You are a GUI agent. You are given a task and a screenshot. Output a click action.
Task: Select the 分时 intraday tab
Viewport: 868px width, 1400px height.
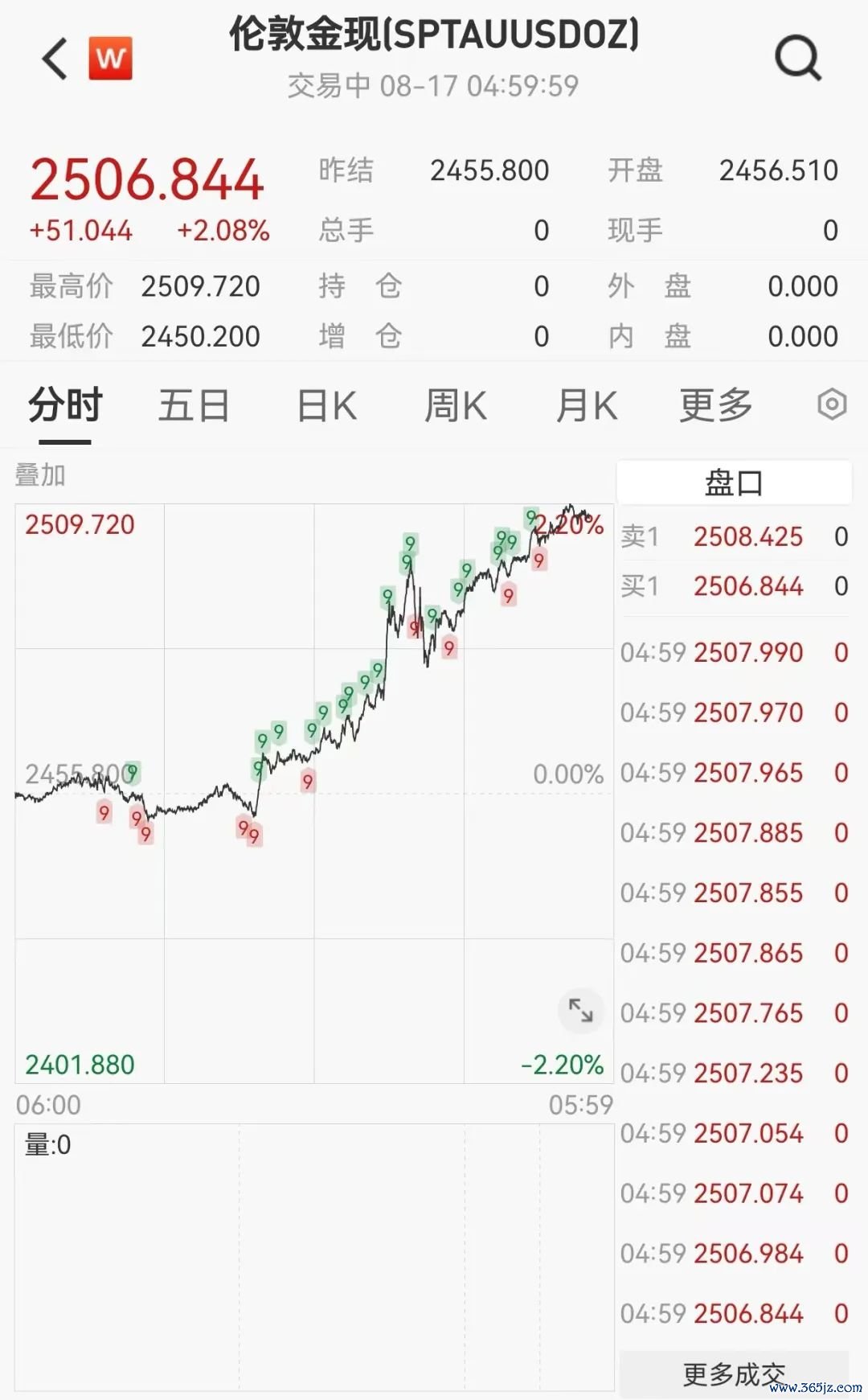click(x=65, y=405)
